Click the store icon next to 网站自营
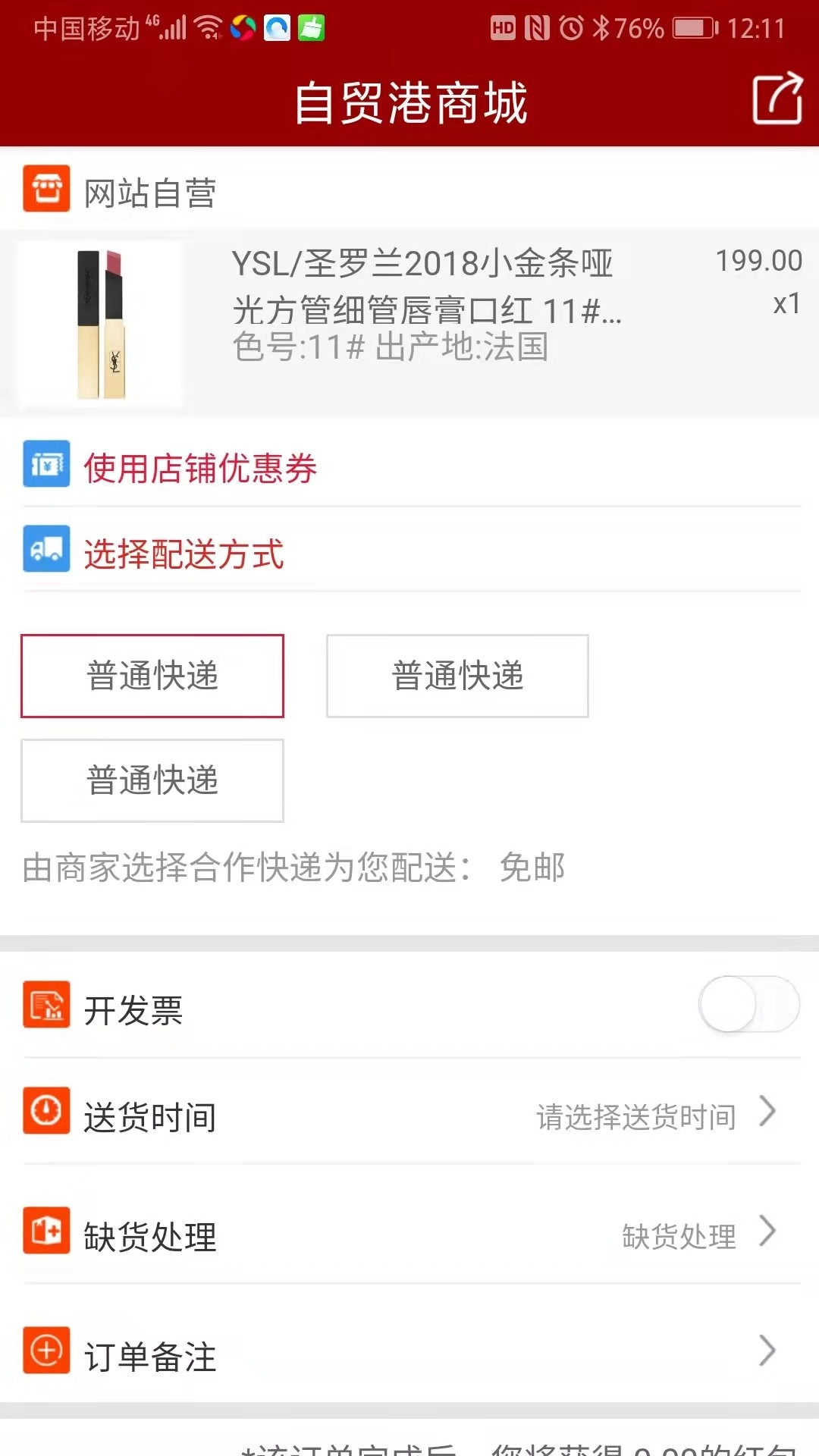 (x=46, y=190)
